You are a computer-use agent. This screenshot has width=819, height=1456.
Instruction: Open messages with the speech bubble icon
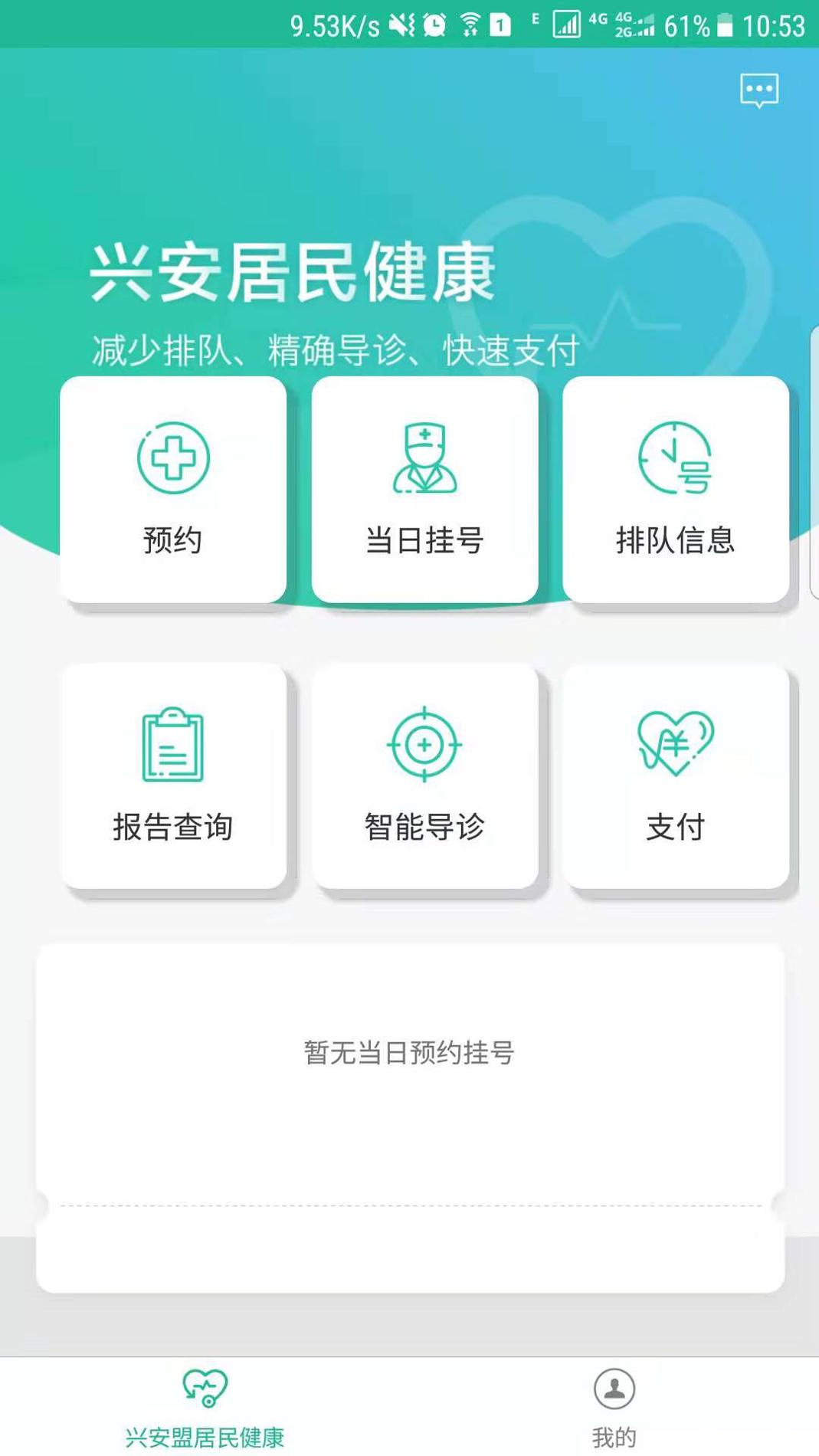[x=759, y=91]
